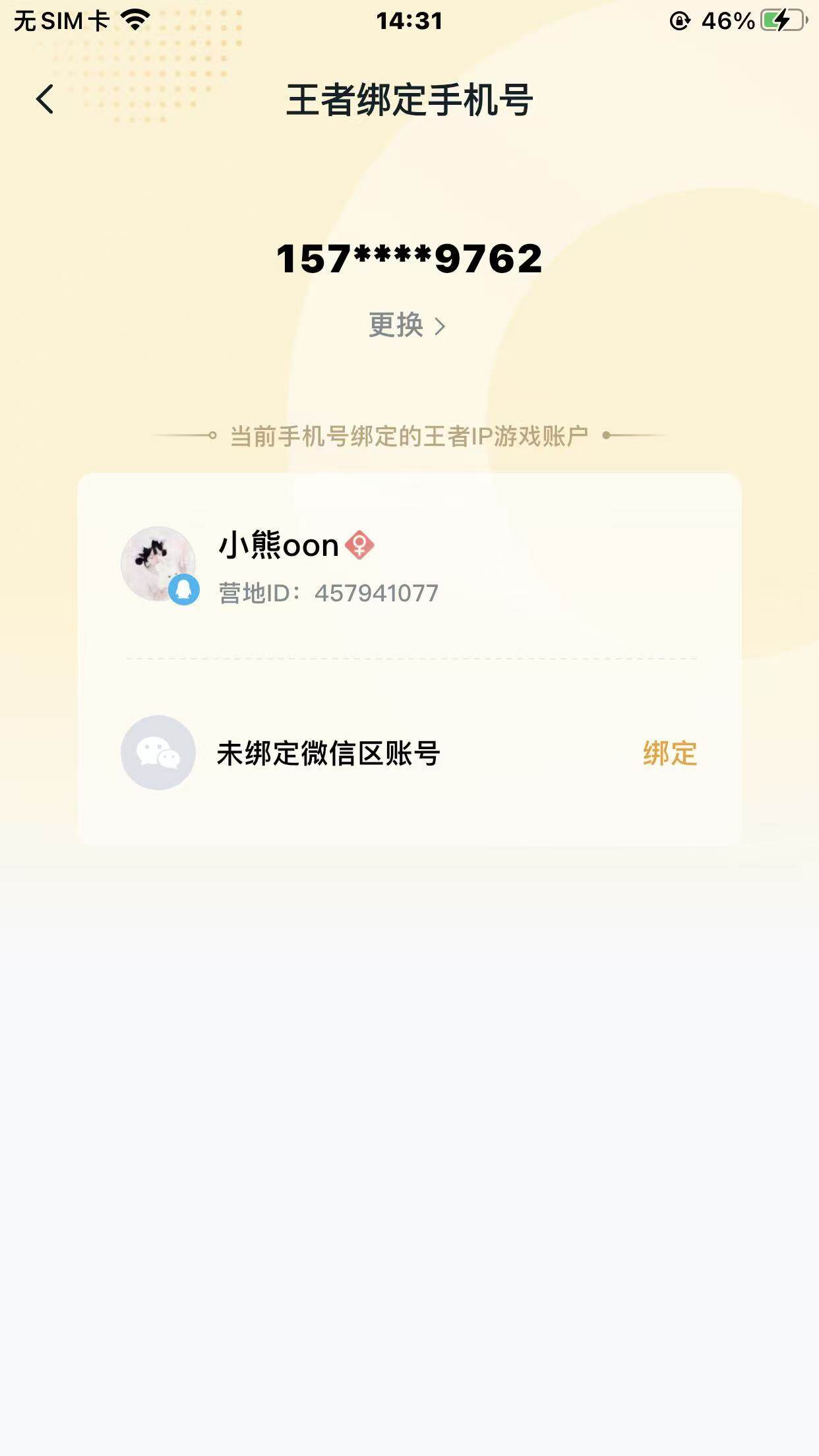This screenshot has height=1456, width=819.
Task: Expand the 更换 phone number option
Action: pos(408,325)
